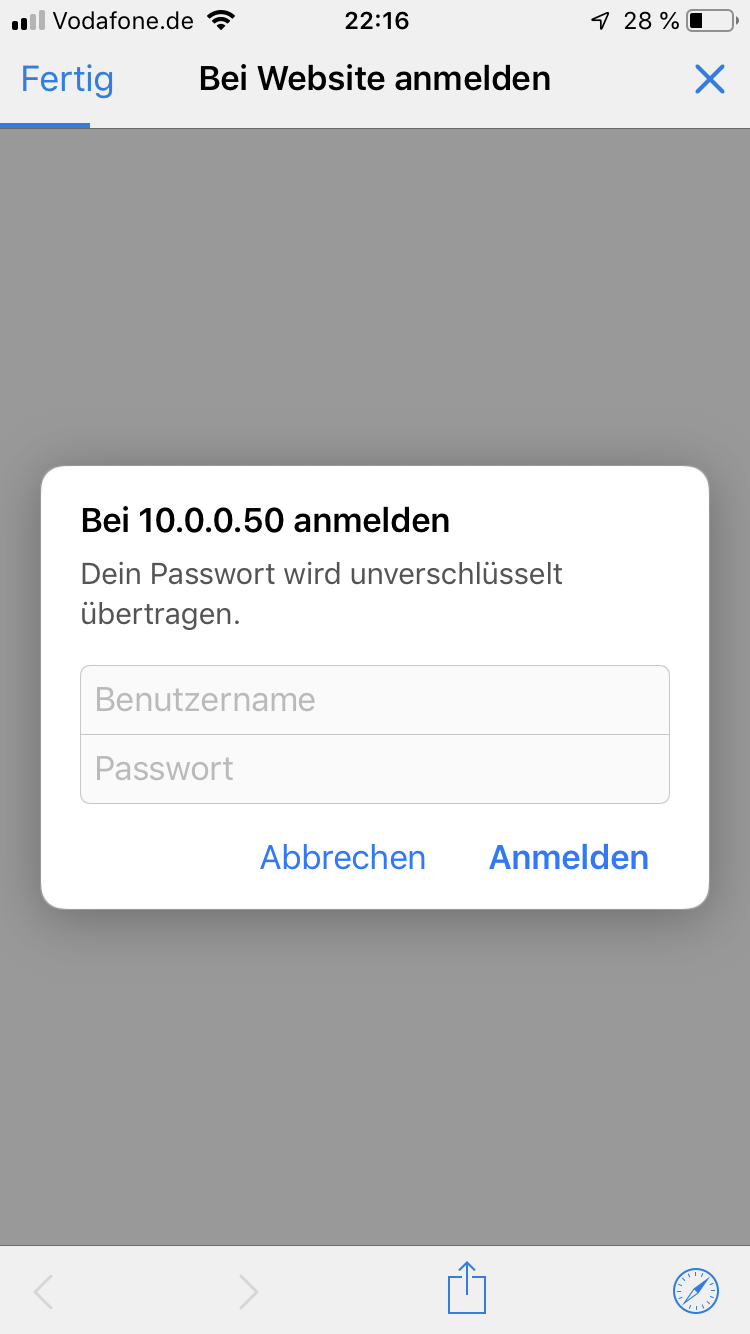Focus the Benutzername field
The height and width of the screenshot is (1334, 750).
pyautogui.click(x=374, y=700)
